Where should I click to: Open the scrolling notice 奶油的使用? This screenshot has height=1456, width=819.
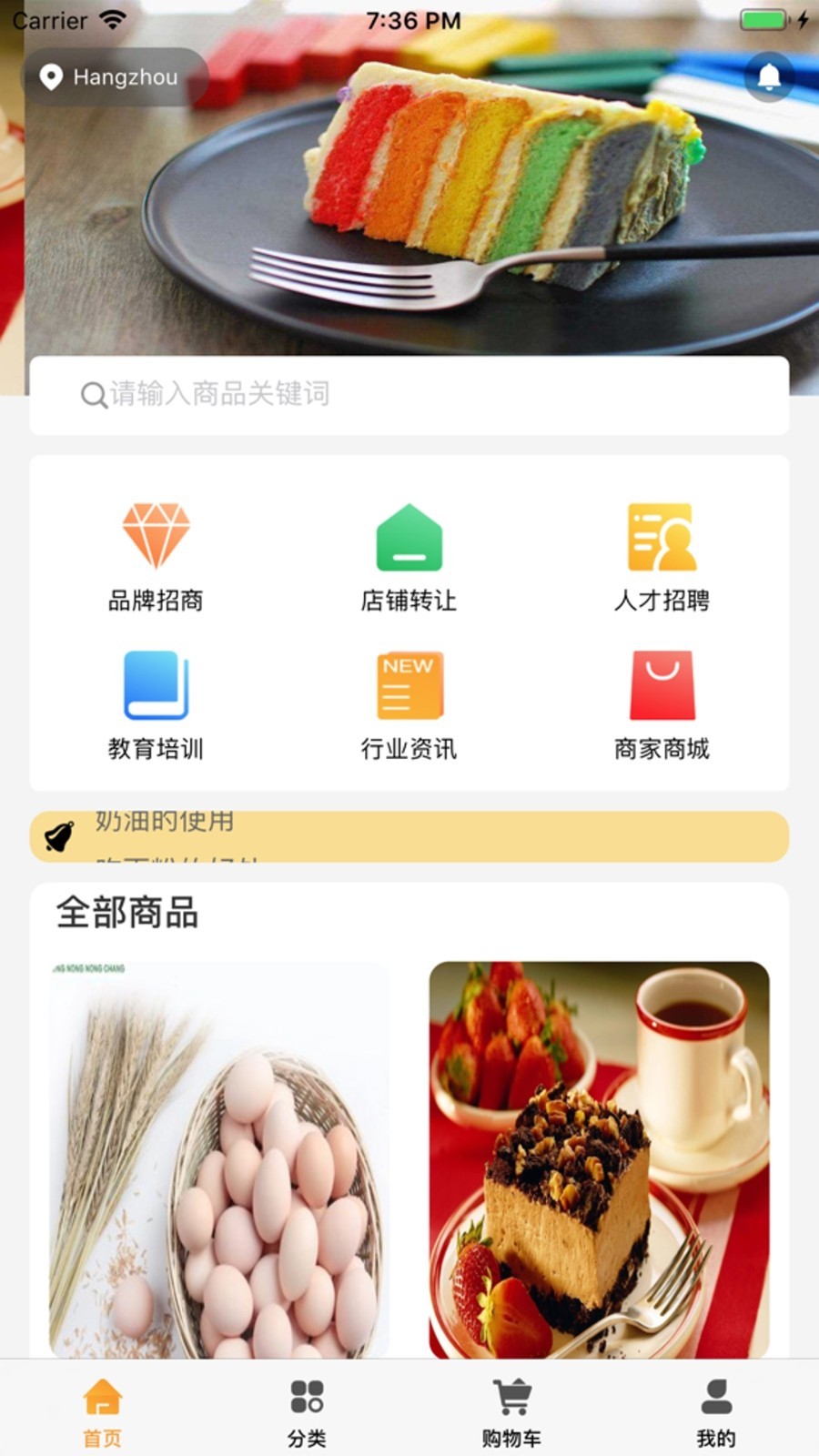click(x=162, y=822)
